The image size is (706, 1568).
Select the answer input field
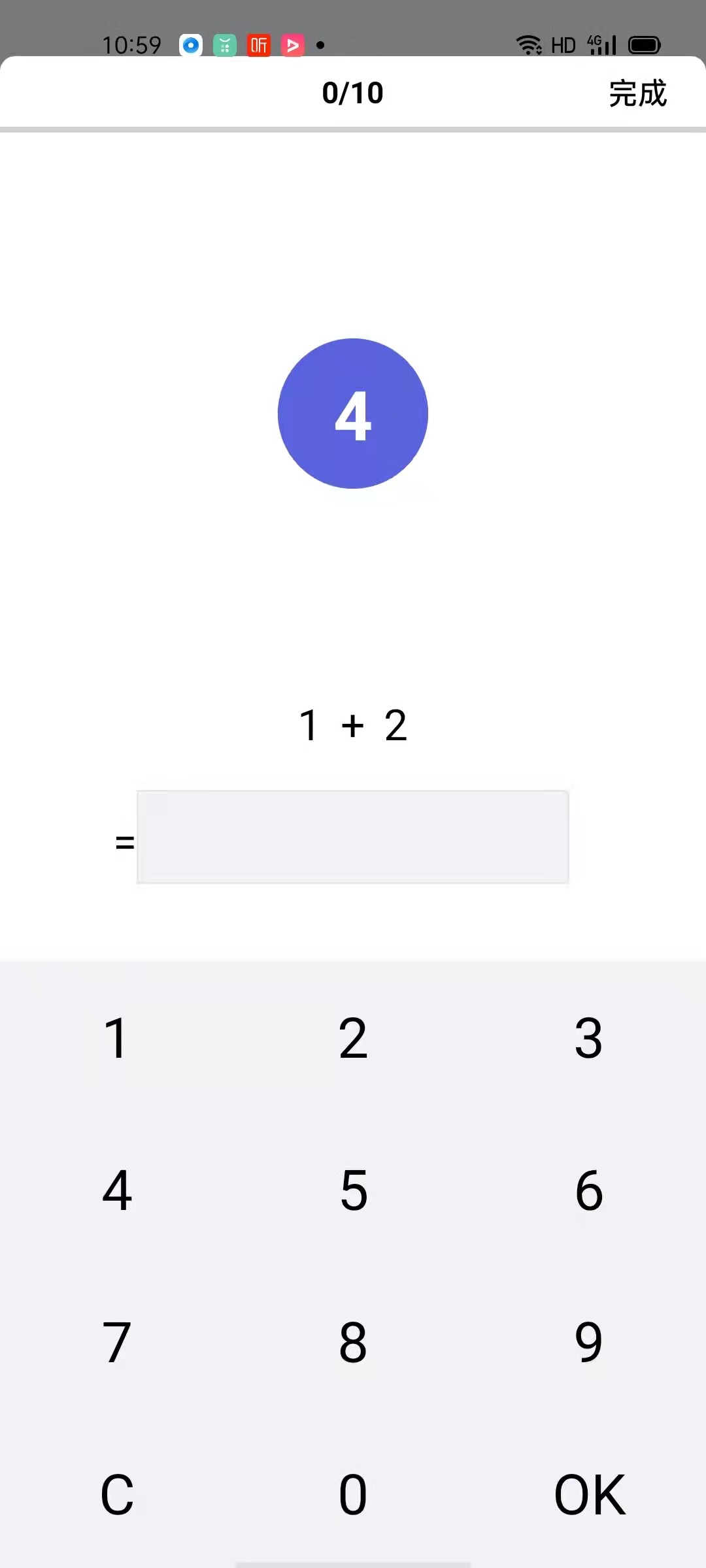[x=352, y=837]
